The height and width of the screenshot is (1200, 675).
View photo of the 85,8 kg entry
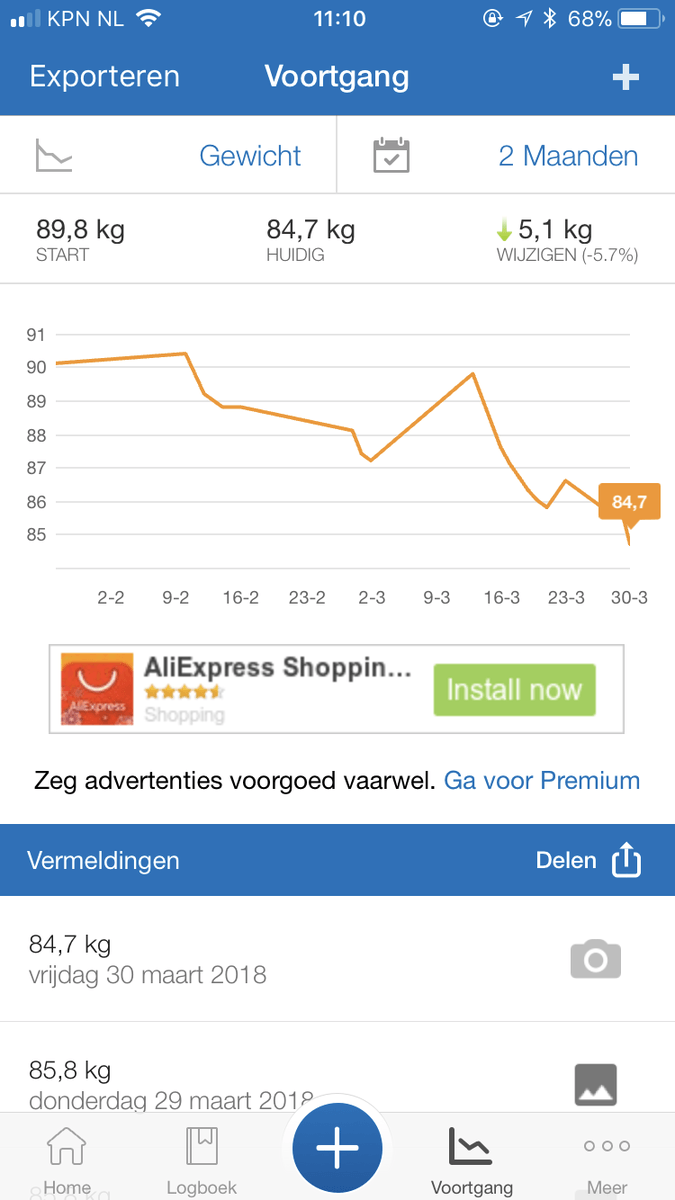(595, 1084)
